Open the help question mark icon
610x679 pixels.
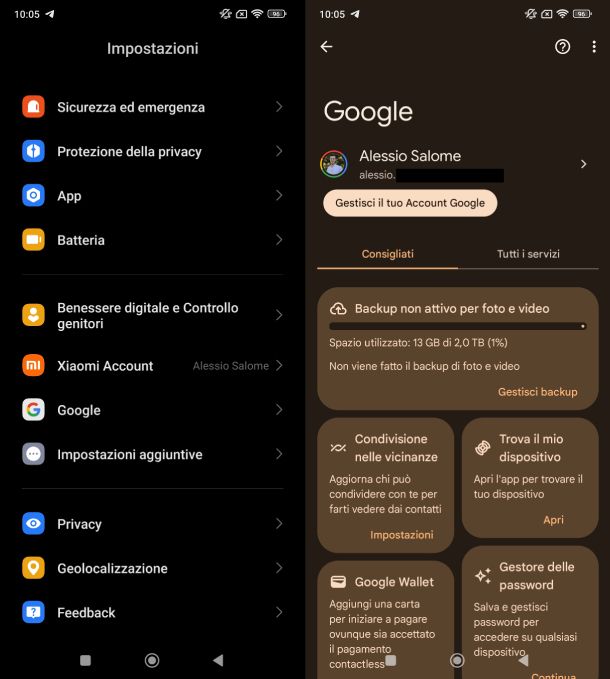pyautogui.click(x=562, y=47)
